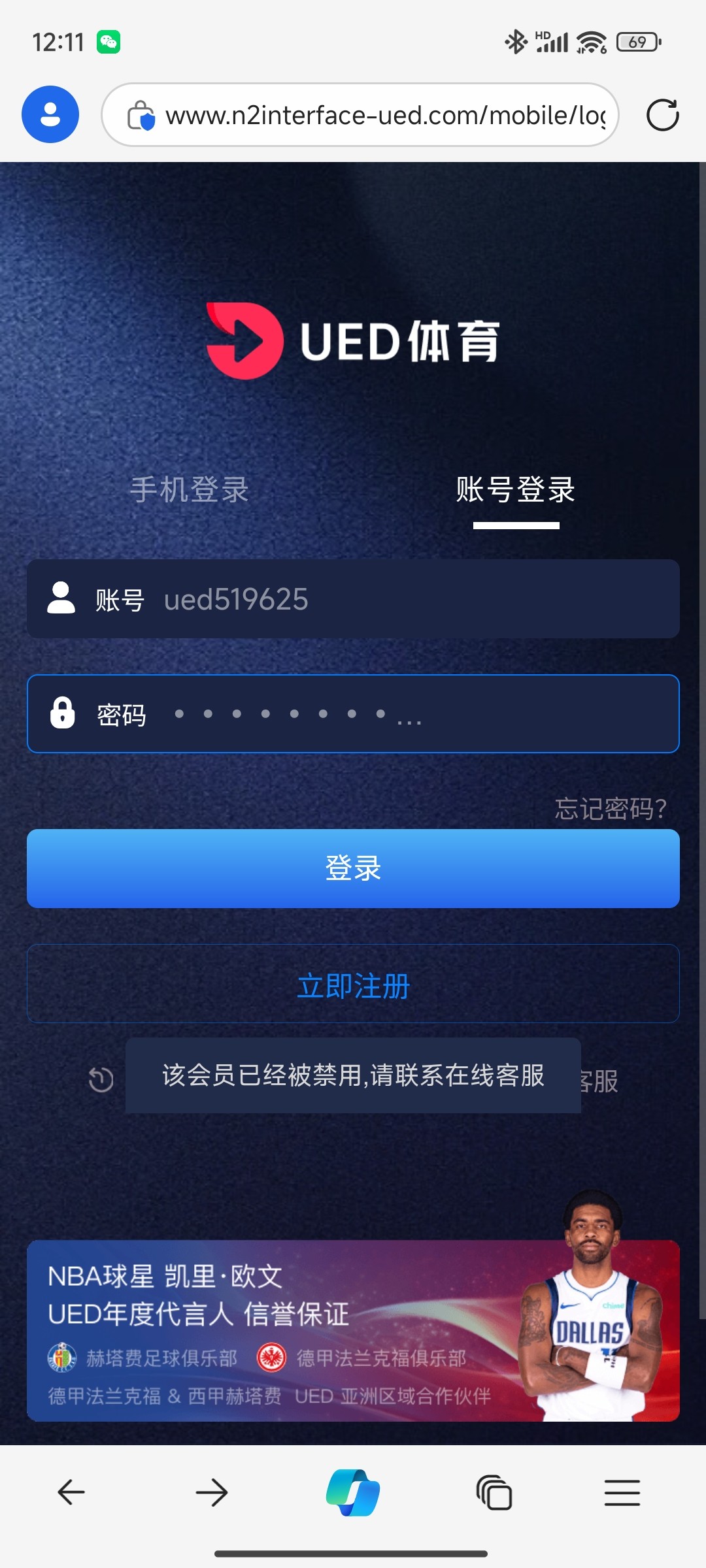The image size is (706, 1568).
Task: Click the tab switcher icon at bottom right
Action: 494,1493
